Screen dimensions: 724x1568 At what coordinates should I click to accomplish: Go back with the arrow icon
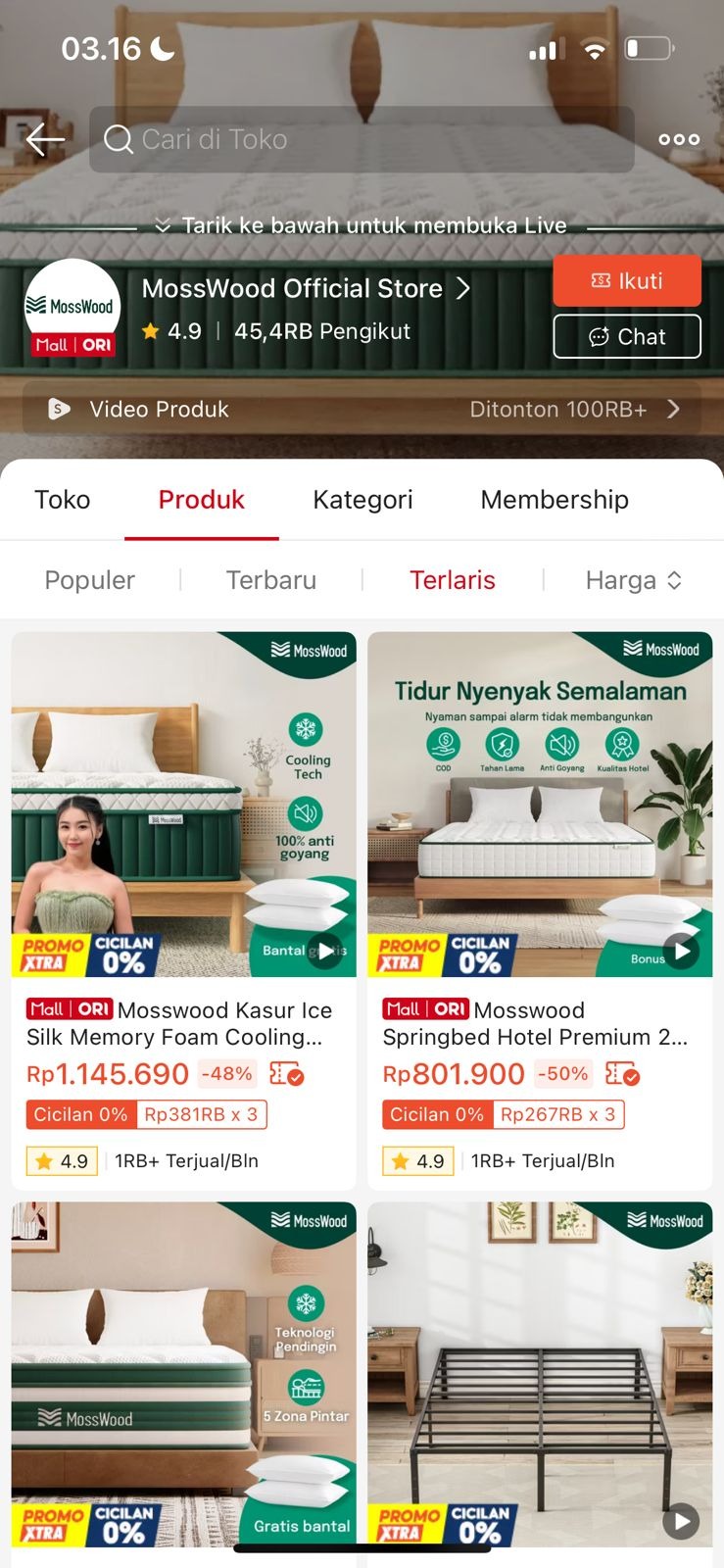tap(45, 140)
